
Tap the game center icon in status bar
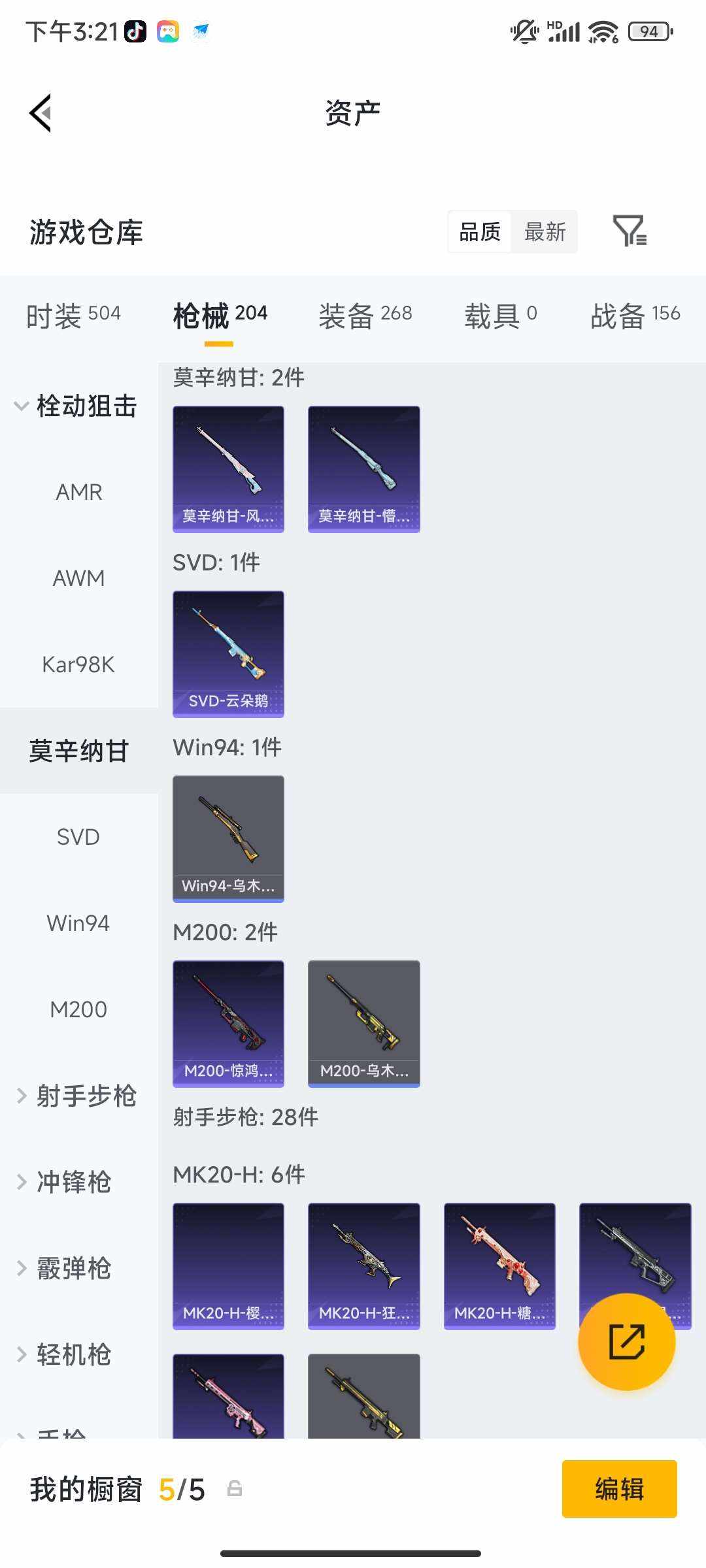(x=169, y=31)
